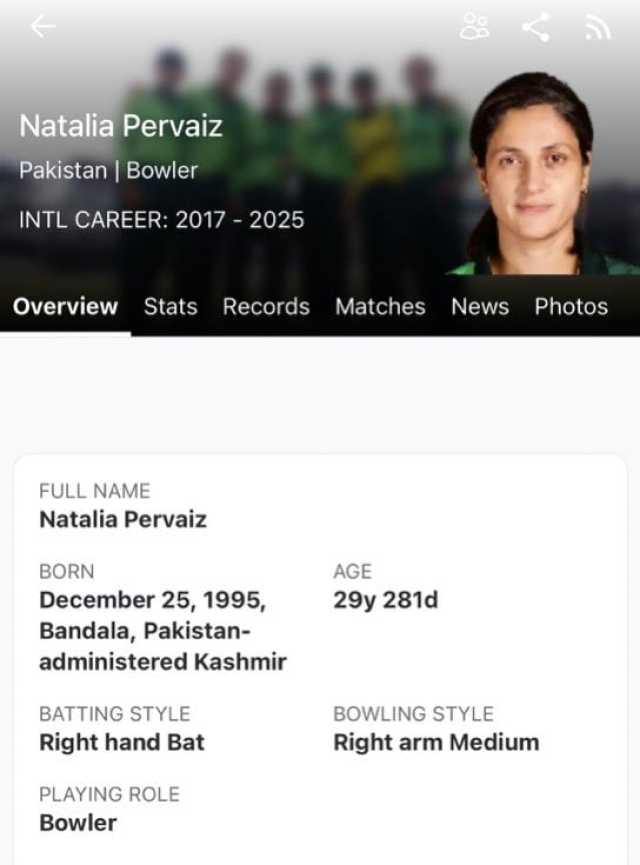This screenshot has height=865, width=640.
Task: View the Matches tab
Action: pyautogui.click(x=380, y=307)
